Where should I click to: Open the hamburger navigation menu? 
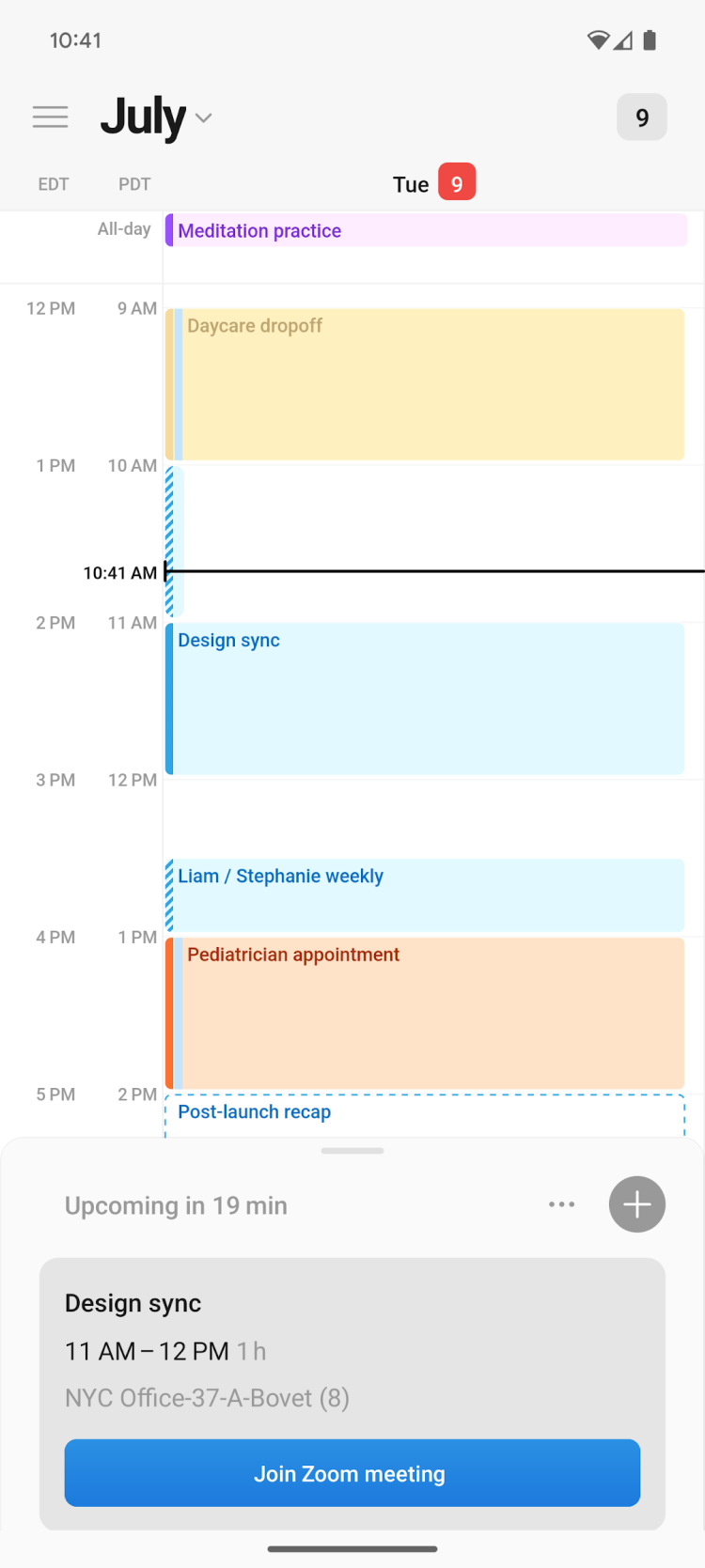pyautogui.click(x=51, y=116)
